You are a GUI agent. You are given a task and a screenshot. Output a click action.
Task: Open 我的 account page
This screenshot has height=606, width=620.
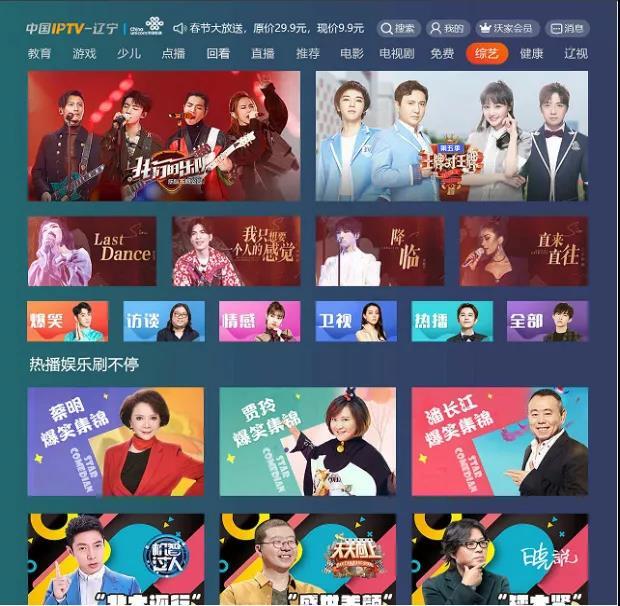[448, 29]
